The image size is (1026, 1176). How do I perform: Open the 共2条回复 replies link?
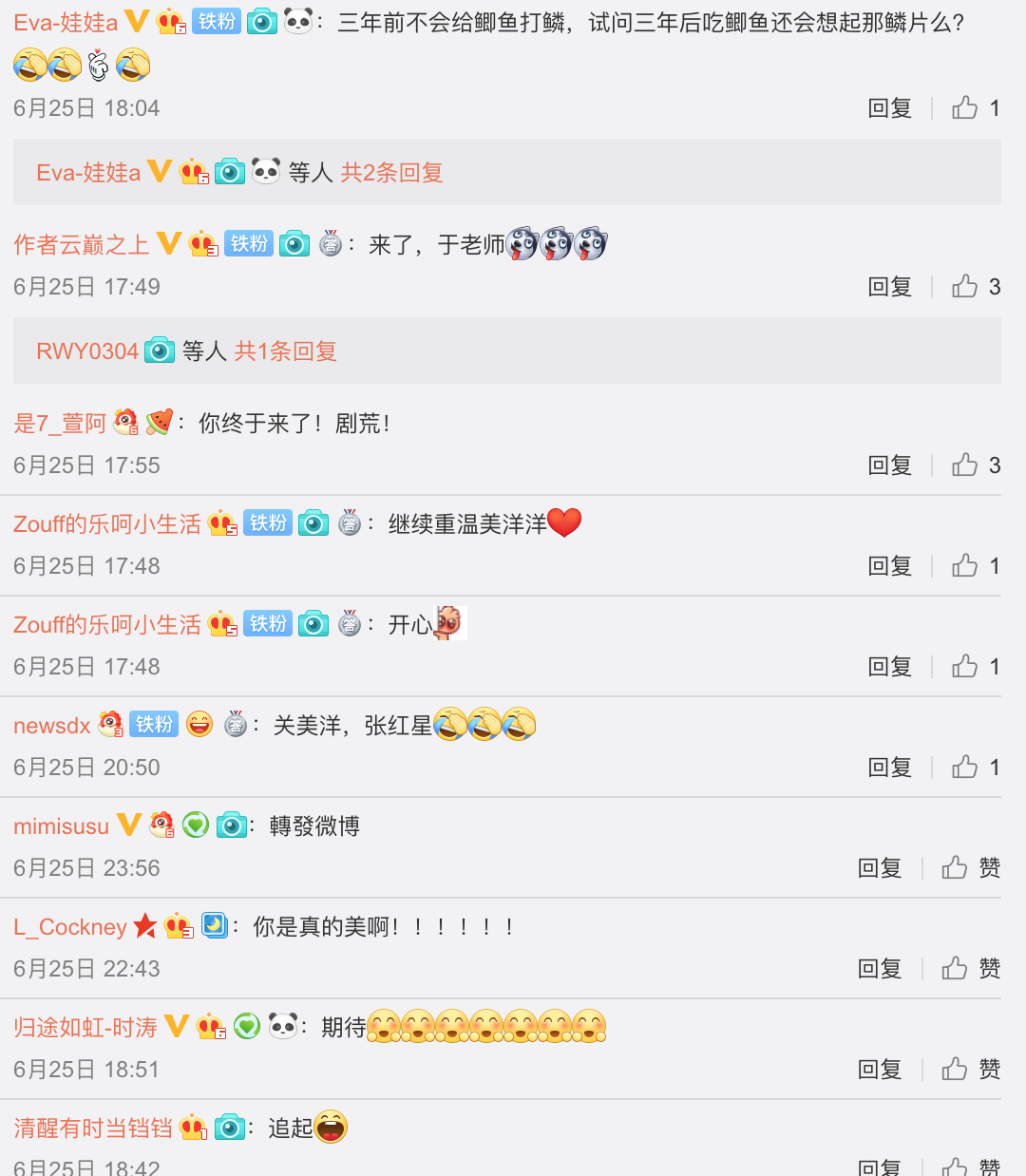coord(391,173)
